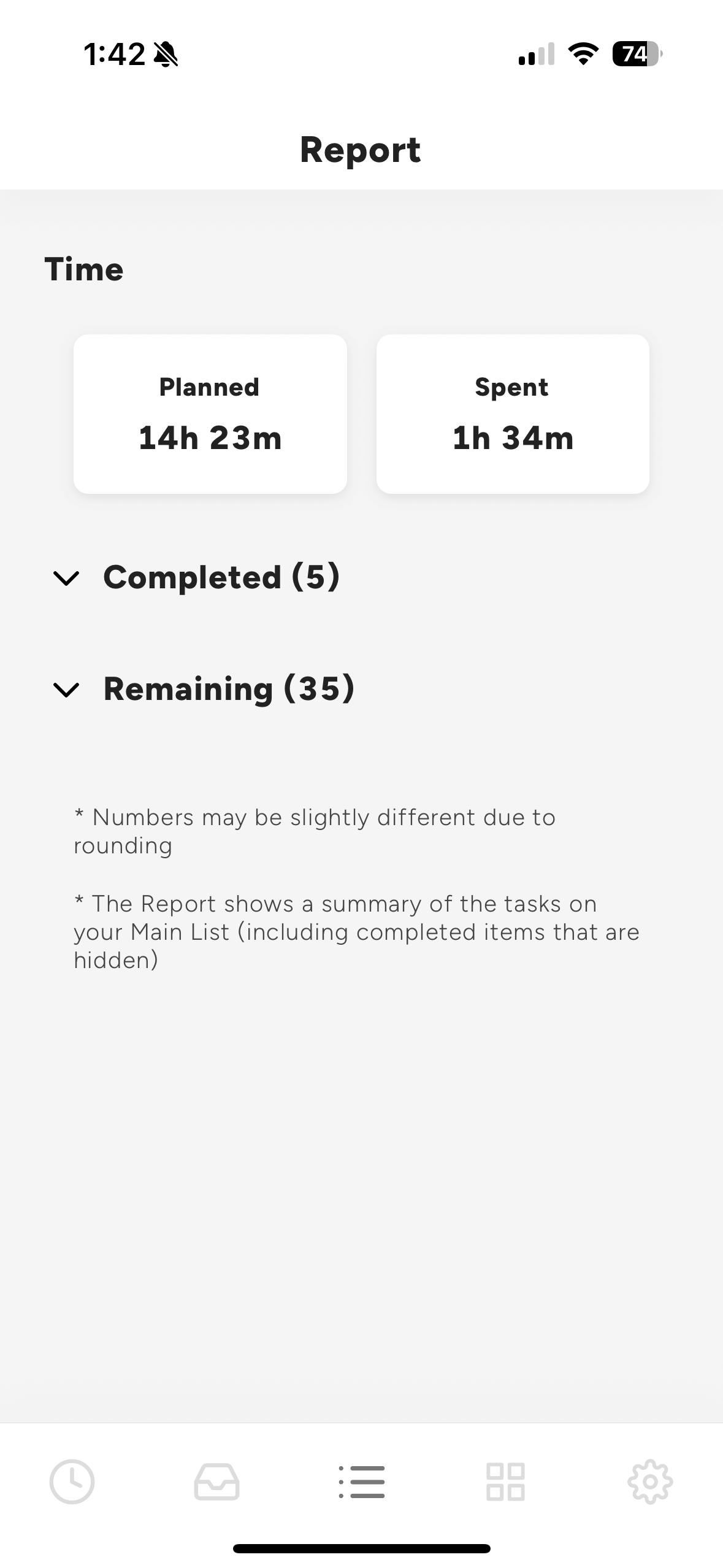Open the settings gear tab
Screen dimensions: 723x1568
pyautogui.click(x=650, y=1482)
